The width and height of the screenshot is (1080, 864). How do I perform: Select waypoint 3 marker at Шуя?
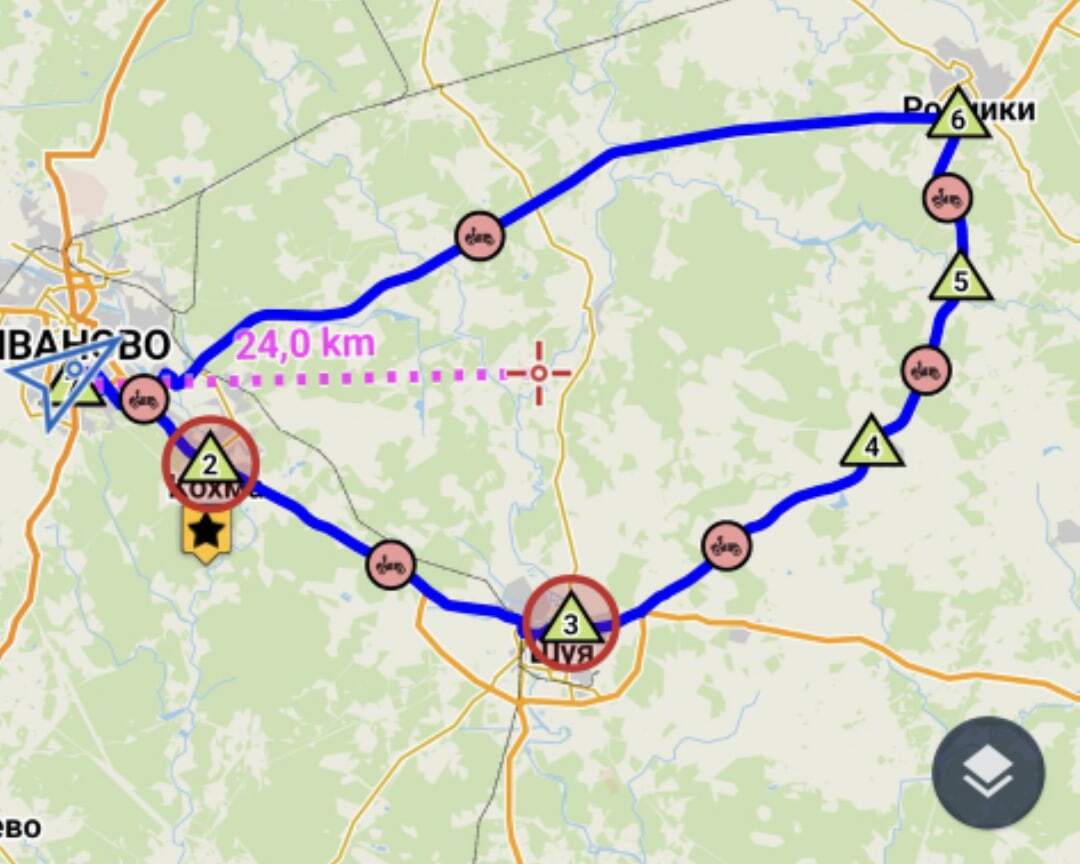pos(570,624)
